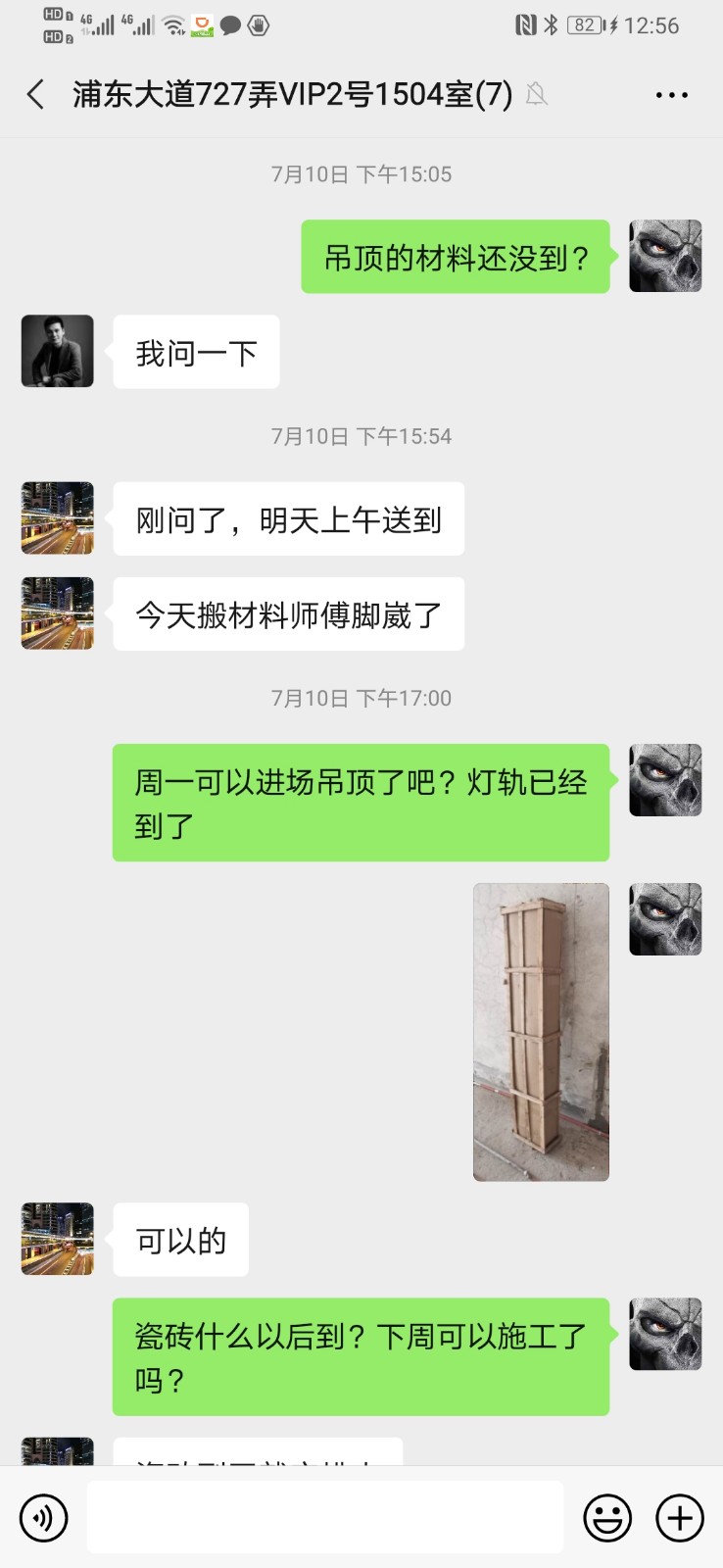The image size is (723, 1568).
Task: Open the plus attachment menu
Action: click(680, 1518)
